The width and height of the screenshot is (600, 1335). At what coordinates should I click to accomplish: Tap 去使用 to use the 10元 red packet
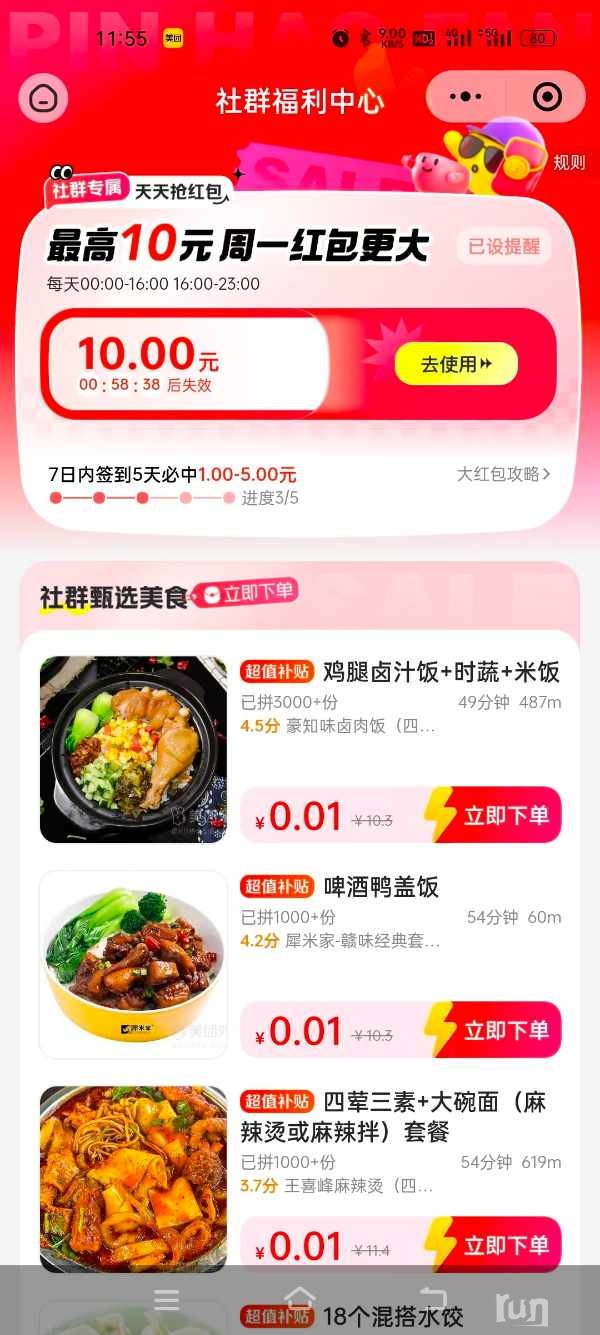pos(456,364)
